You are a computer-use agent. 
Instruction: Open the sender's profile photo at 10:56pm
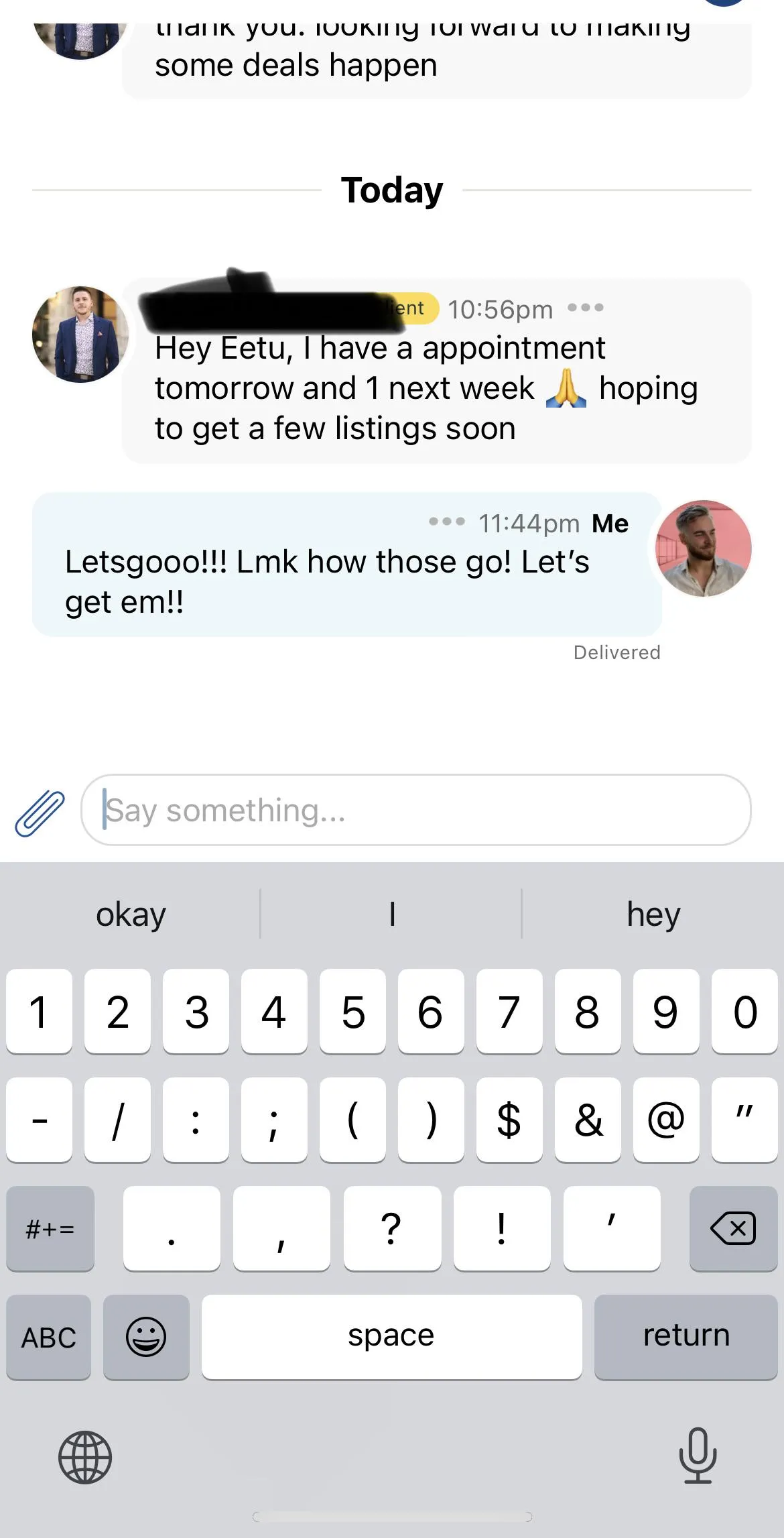(x=80, y=335)
